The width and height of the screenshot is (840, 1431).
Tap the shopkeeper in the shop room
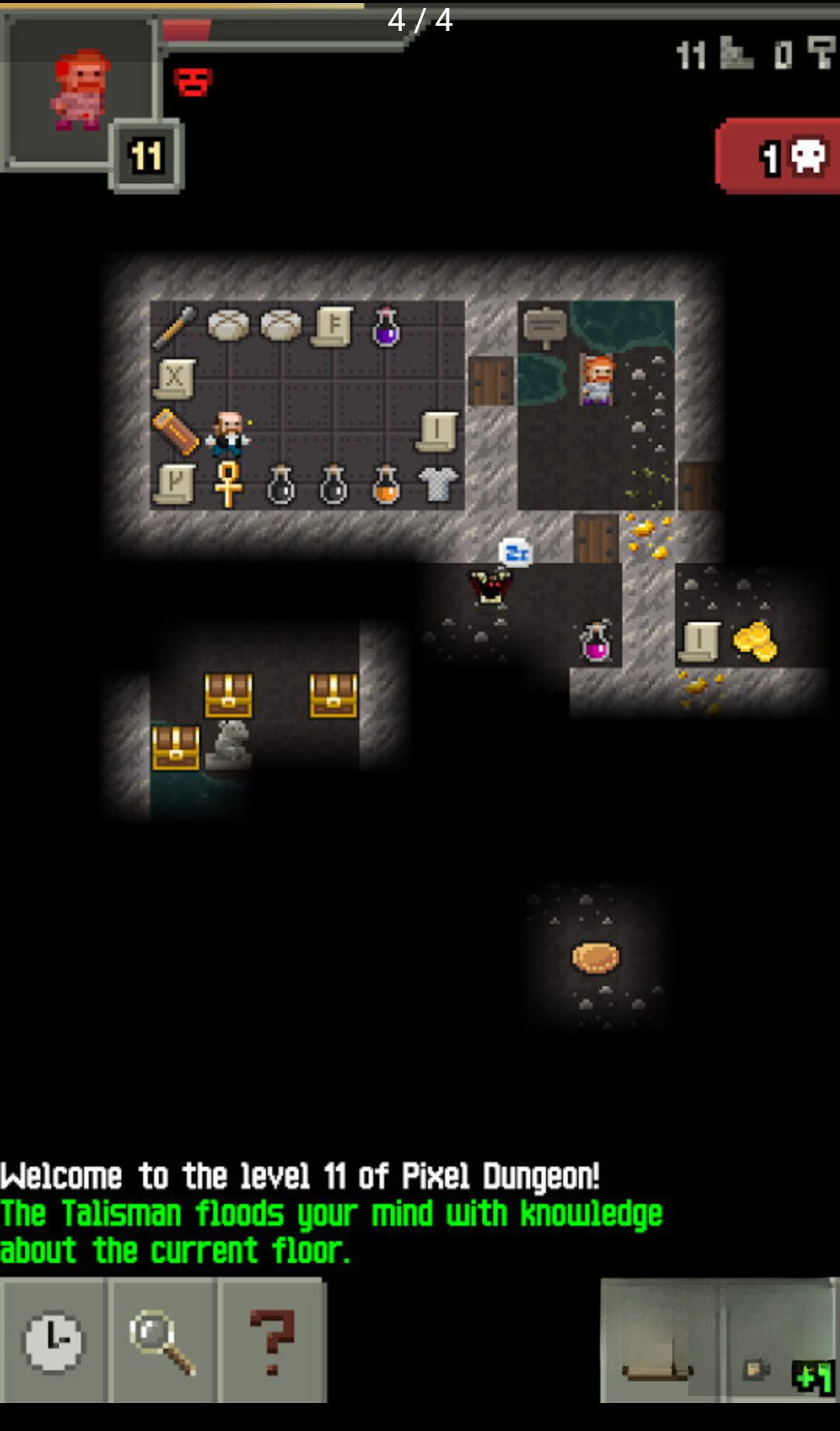point(229,434)
